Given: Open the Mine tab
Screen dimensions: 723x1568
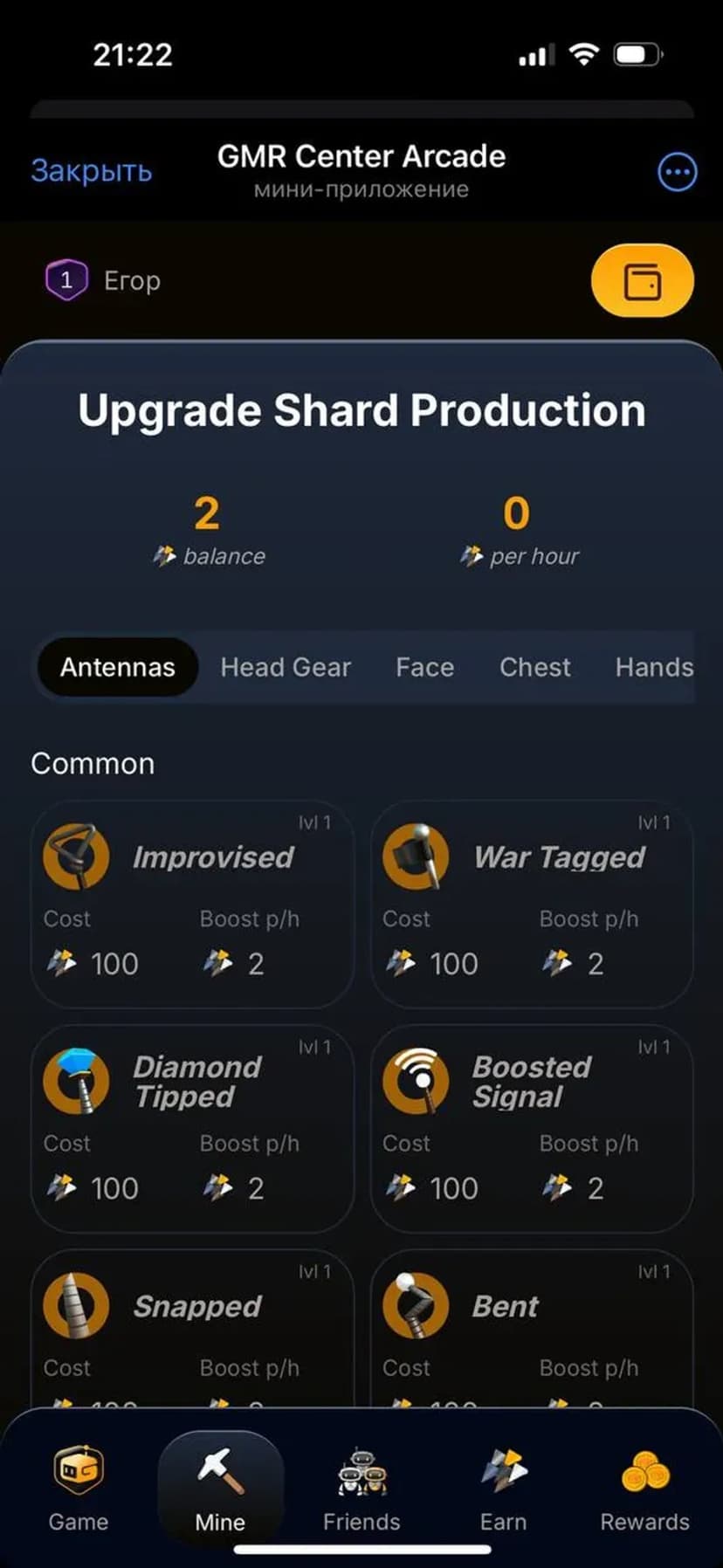Looking at the screenshot, I should (220, 1489).
